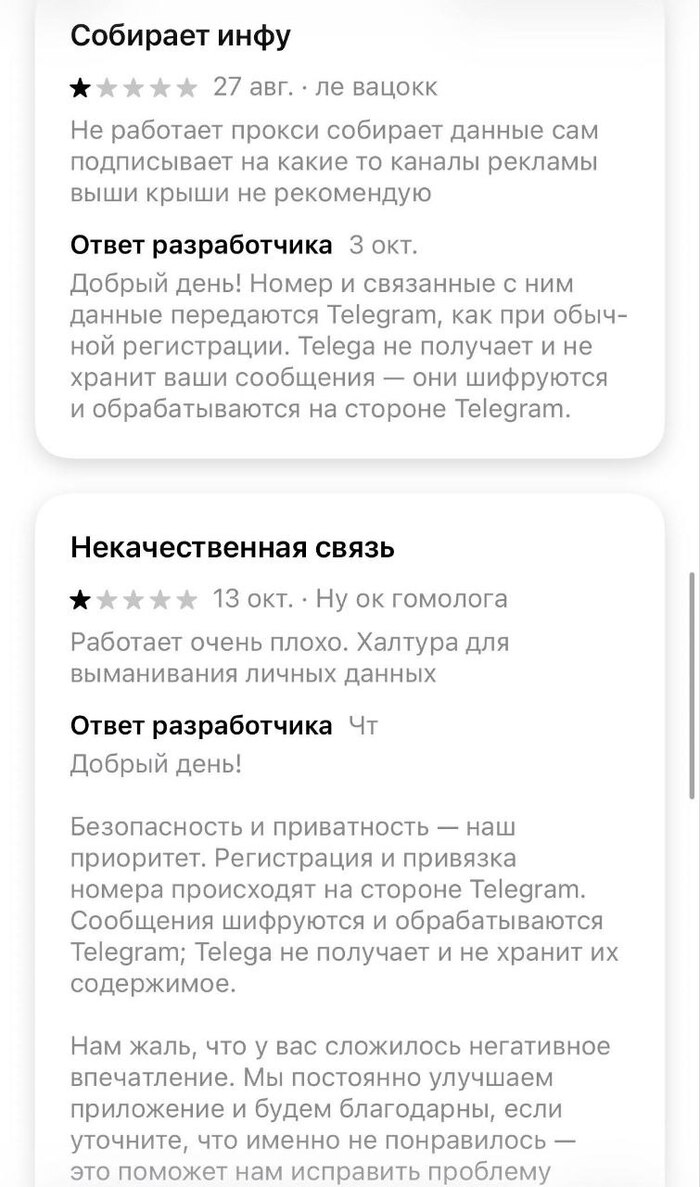Open the review titled «Некачественная связь»
Viewport: 700px width, 1187px height.
click(x=232, y=548)
